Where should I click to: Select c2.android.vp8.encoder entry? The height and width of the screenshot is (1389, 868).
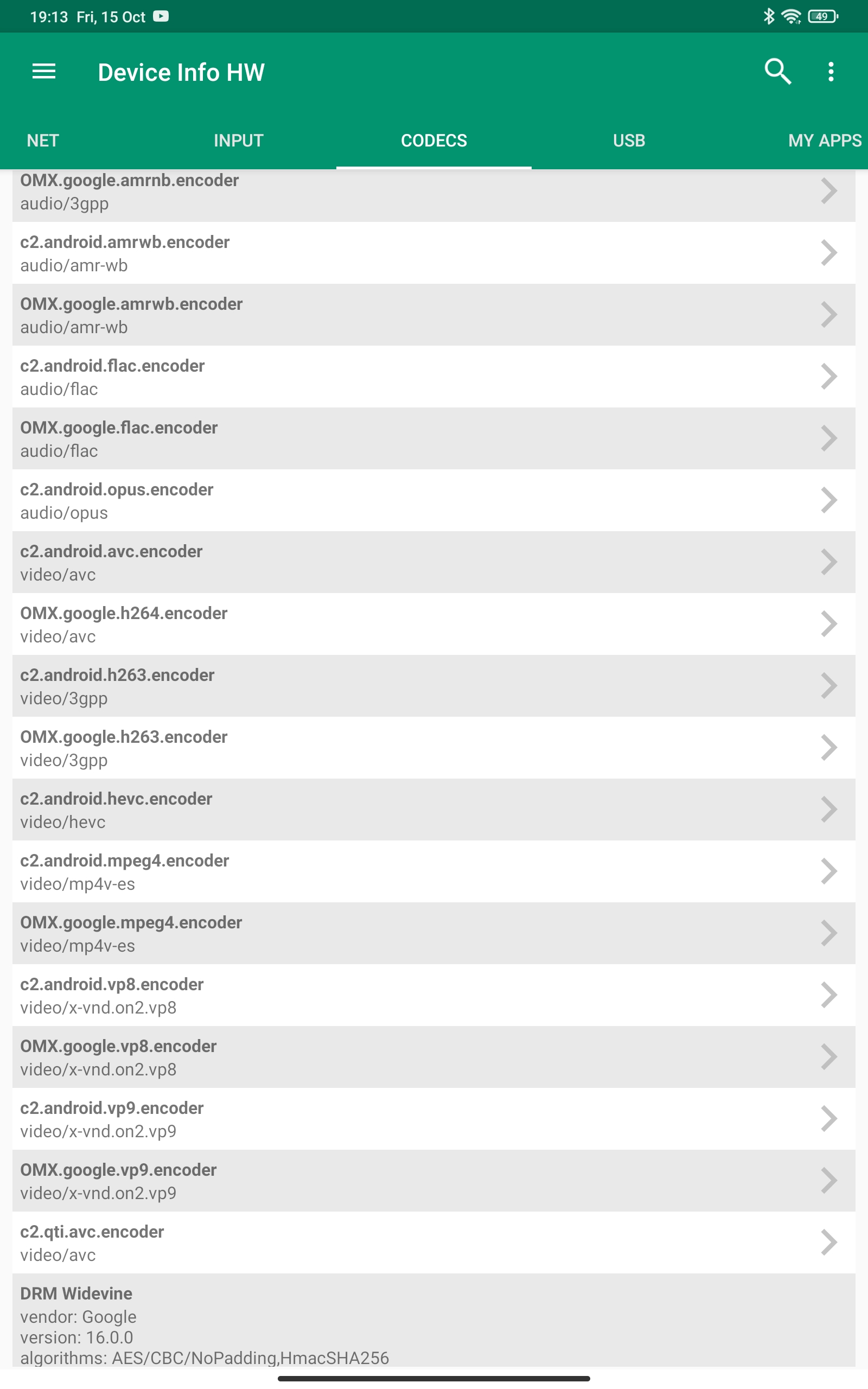click(433, 996)
